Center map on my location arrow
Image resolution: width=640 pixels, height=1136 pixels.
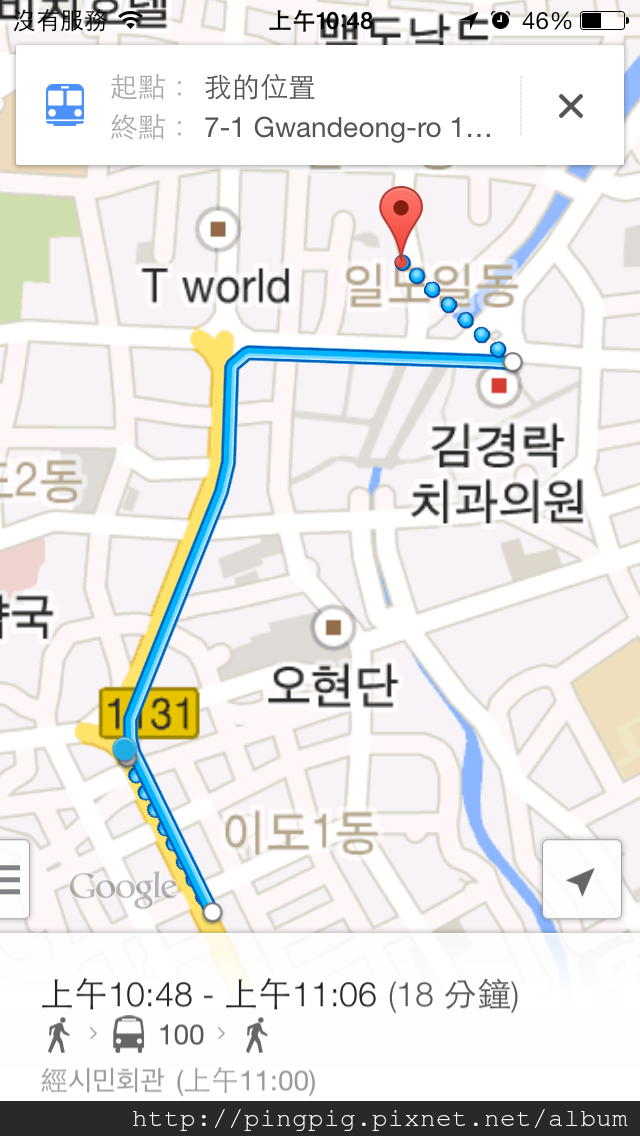(581, 879)
